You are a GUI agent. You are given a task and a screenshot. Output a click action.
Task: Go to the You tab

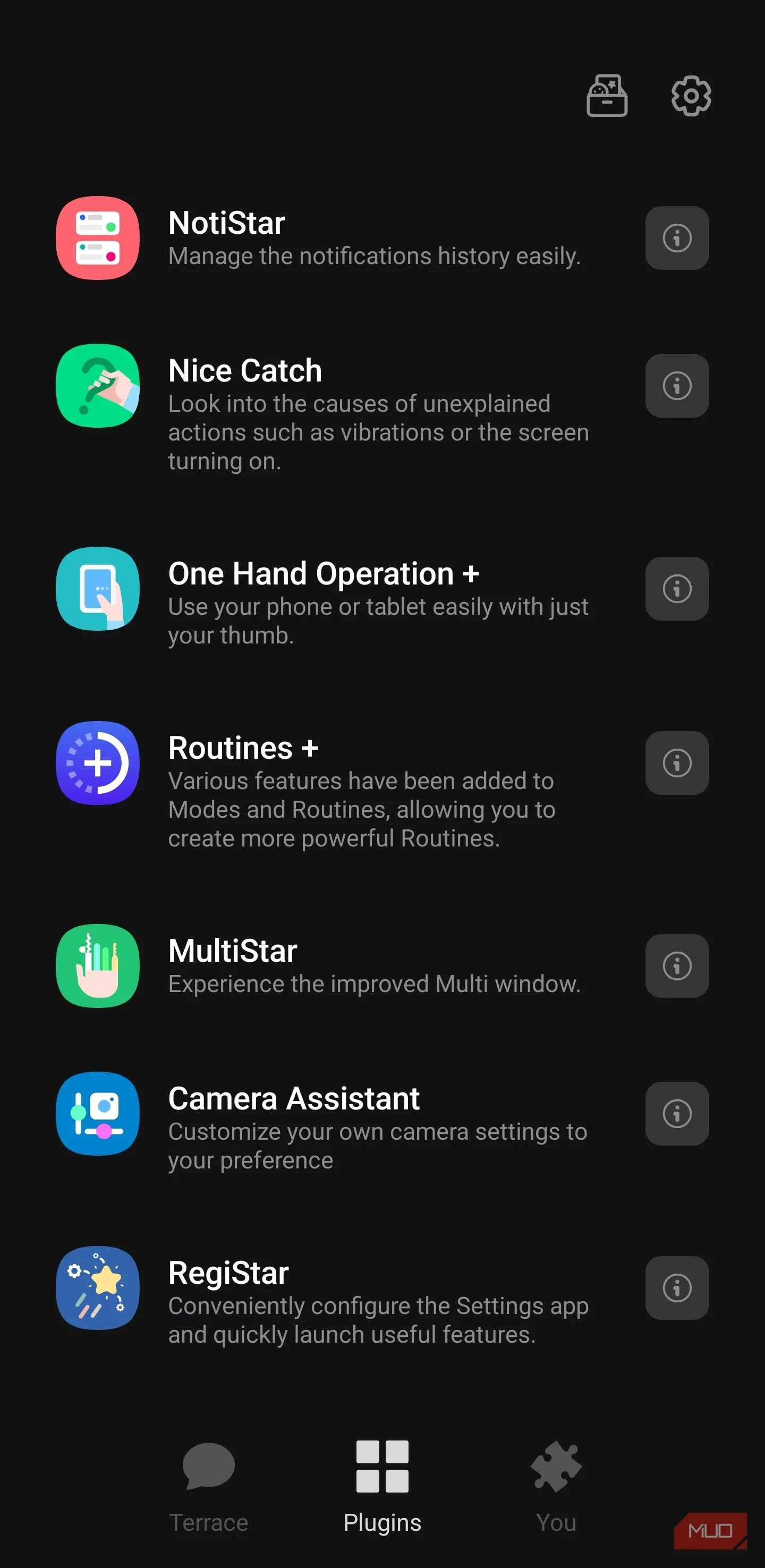pos(556,1486)
